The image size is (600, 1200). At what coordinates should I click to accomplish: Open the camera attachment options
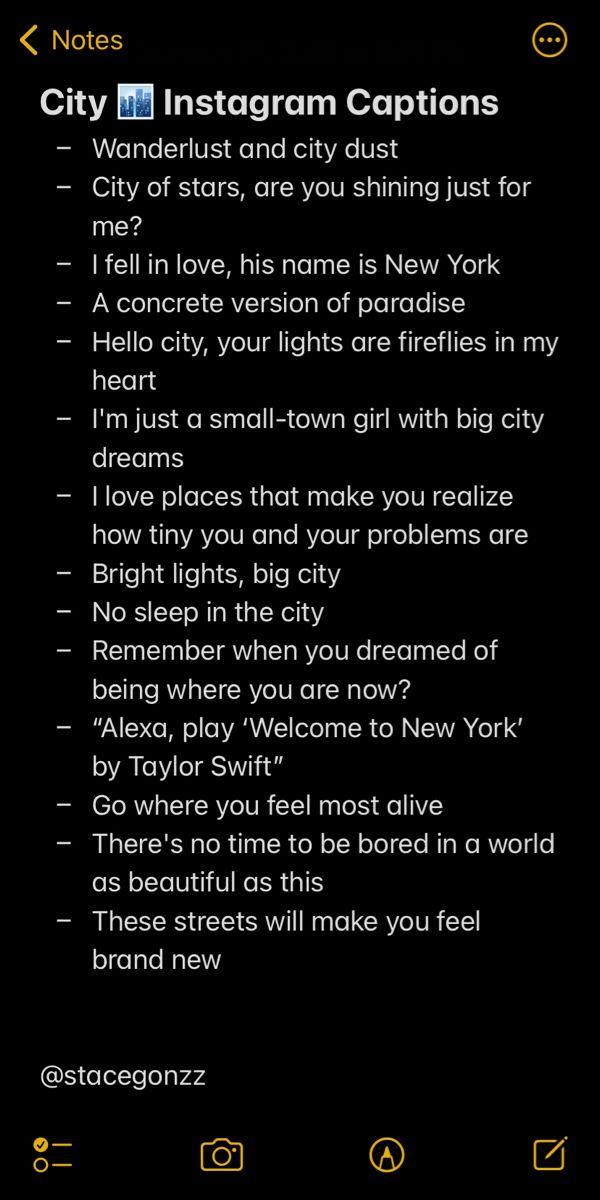tap(221, 1155)
